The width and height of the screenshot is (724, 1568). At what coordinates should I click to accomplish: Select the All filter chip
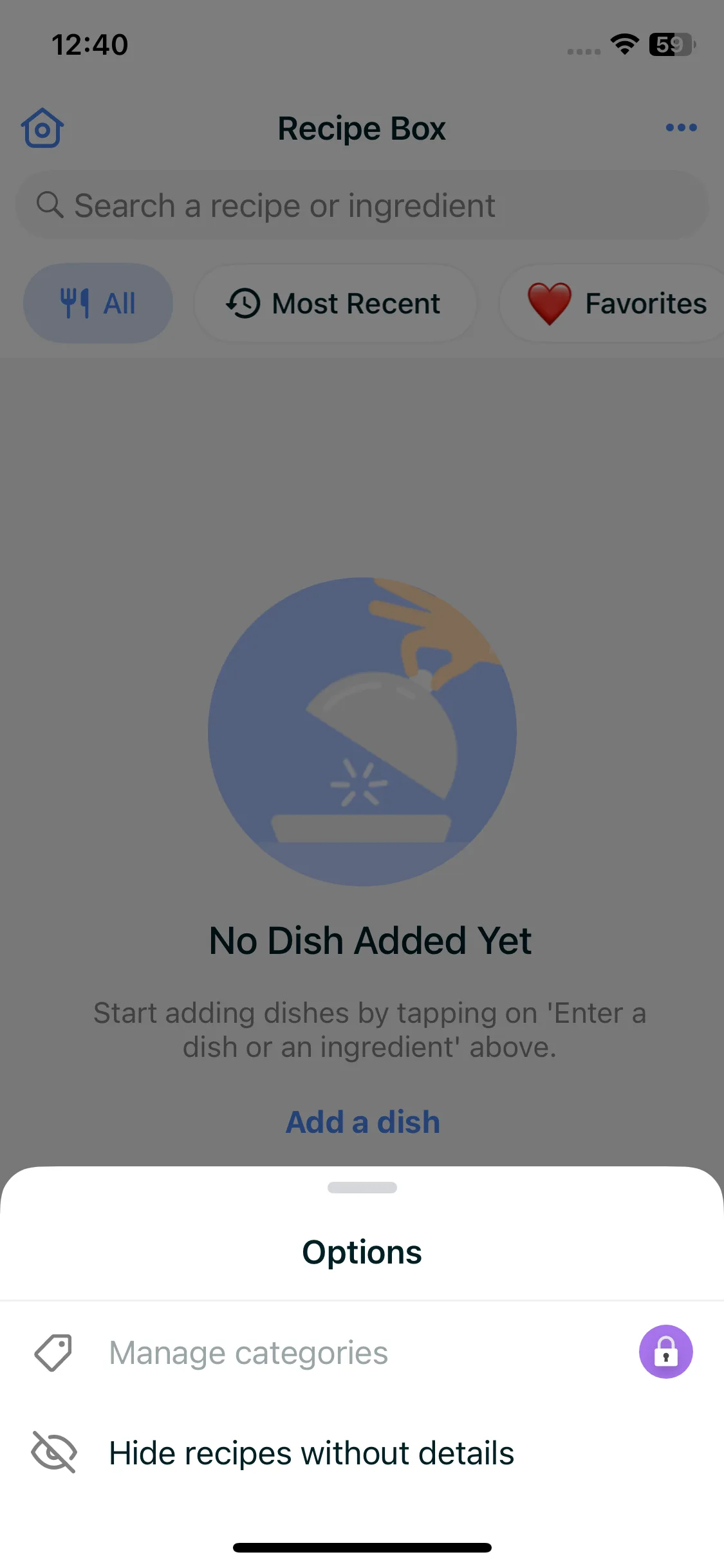coord(98,303)
